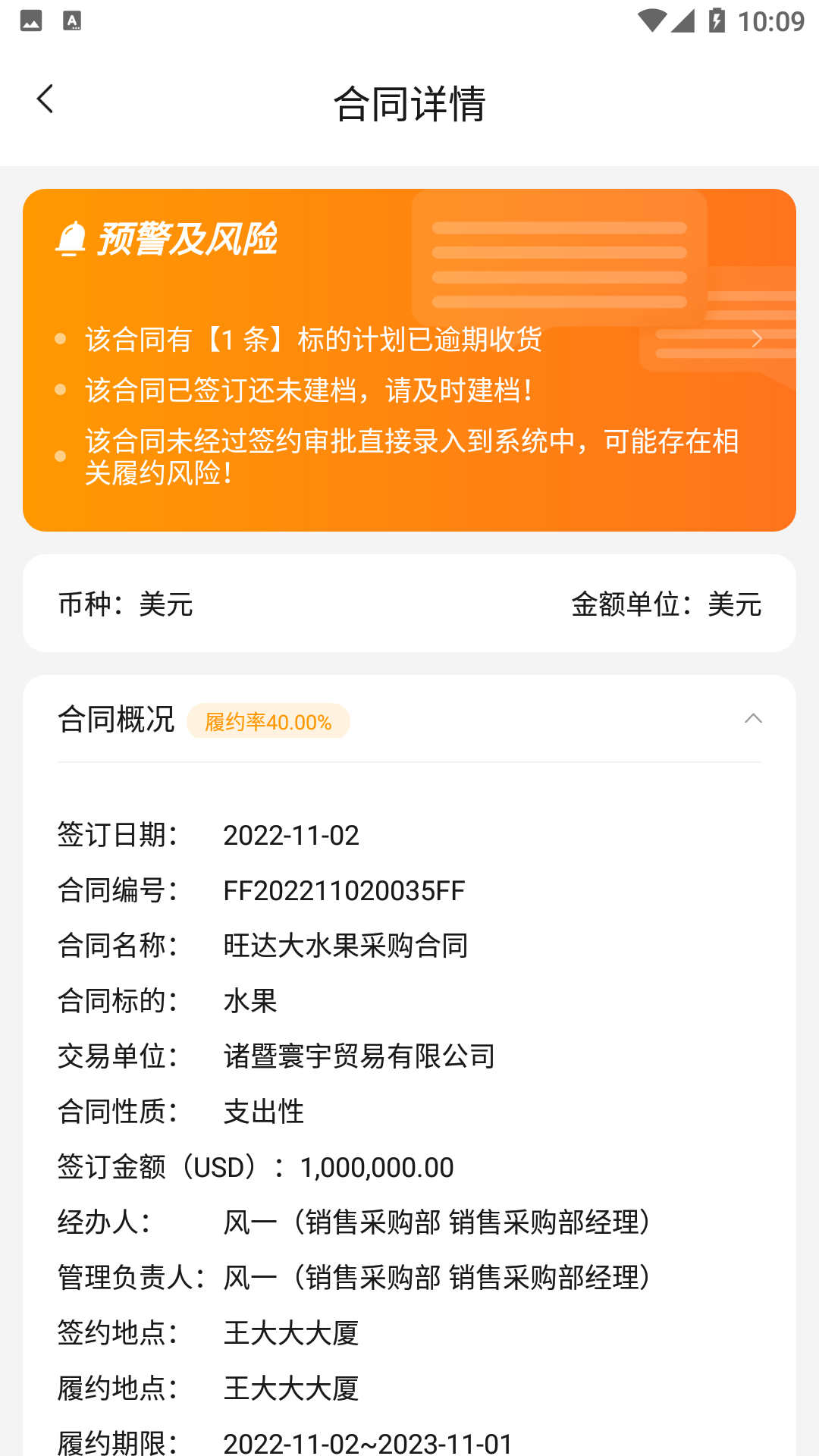Click the bell icon in the warning banner
Viewport: 819px width, 1456px height.
point(71,239)
